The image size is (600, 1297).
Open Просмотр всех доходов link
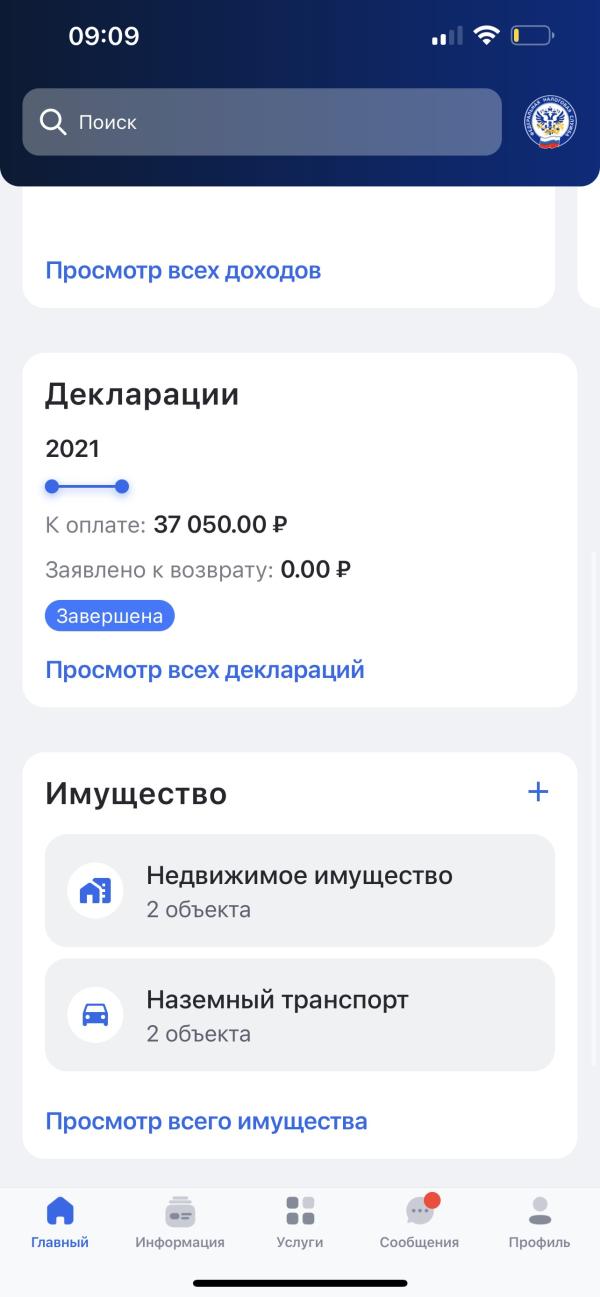[x=183, y=271]
